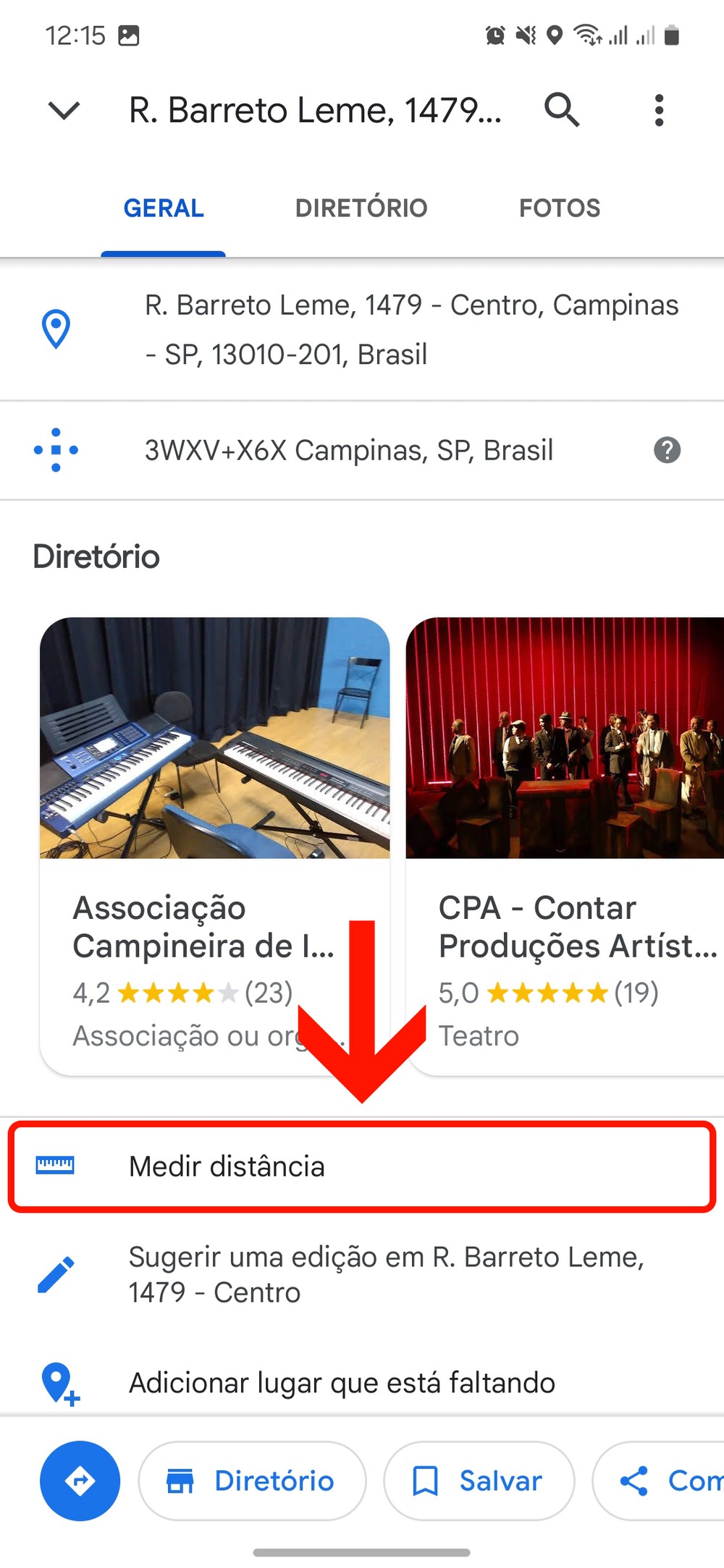Select Medir distância
The height and width of the screenshot is (1568, 724).
(362, 1166)
